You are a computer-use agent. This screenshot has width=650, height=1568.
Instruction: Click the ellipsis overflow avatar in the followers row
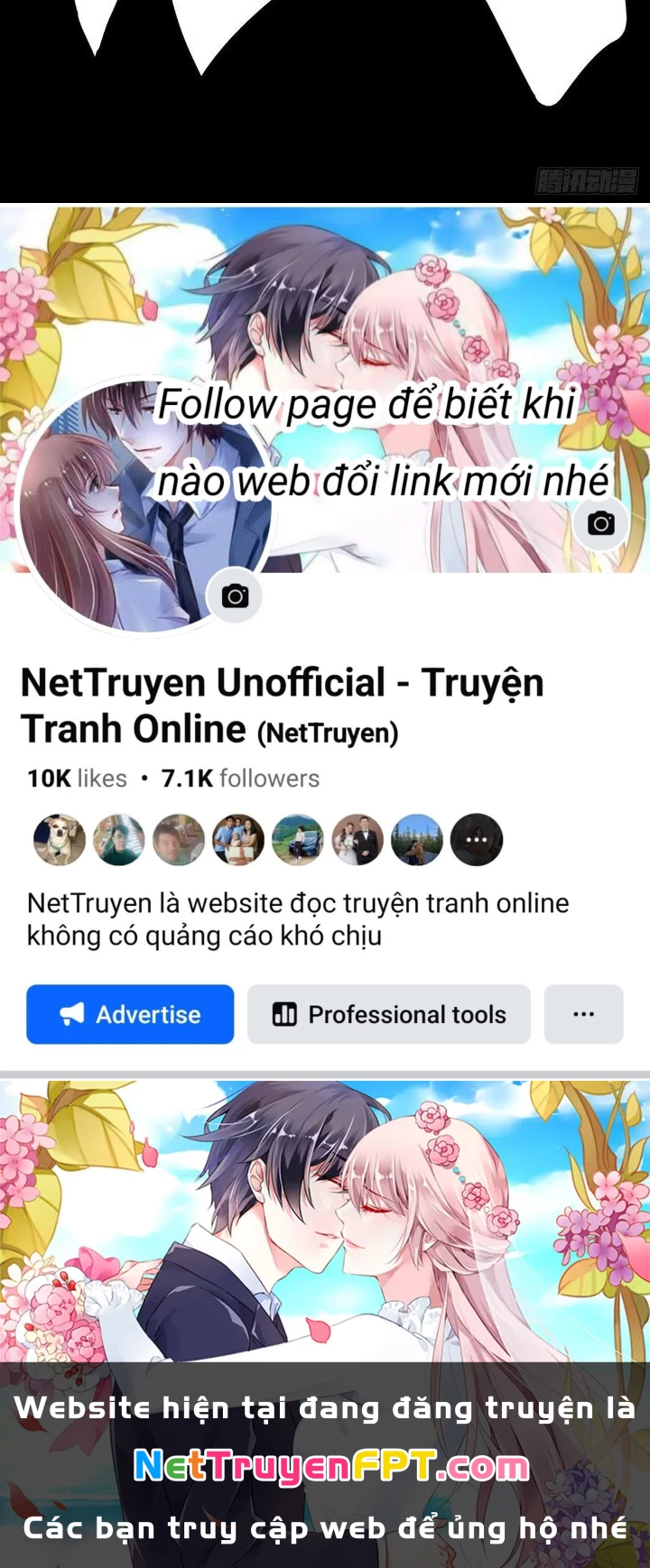(476, 839)
